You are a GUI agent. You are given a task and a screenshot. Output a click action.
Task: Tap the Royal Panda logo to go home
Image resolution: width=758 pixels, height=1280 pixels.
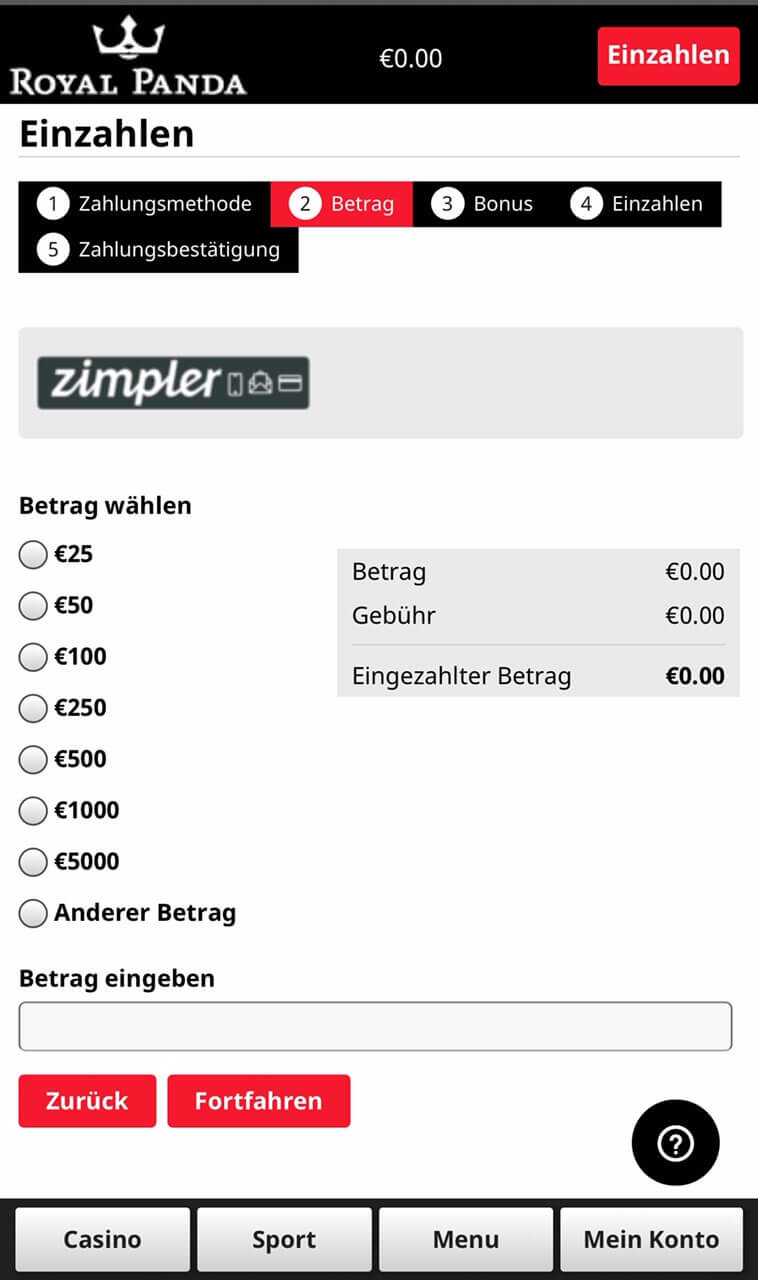click(128, 57)
